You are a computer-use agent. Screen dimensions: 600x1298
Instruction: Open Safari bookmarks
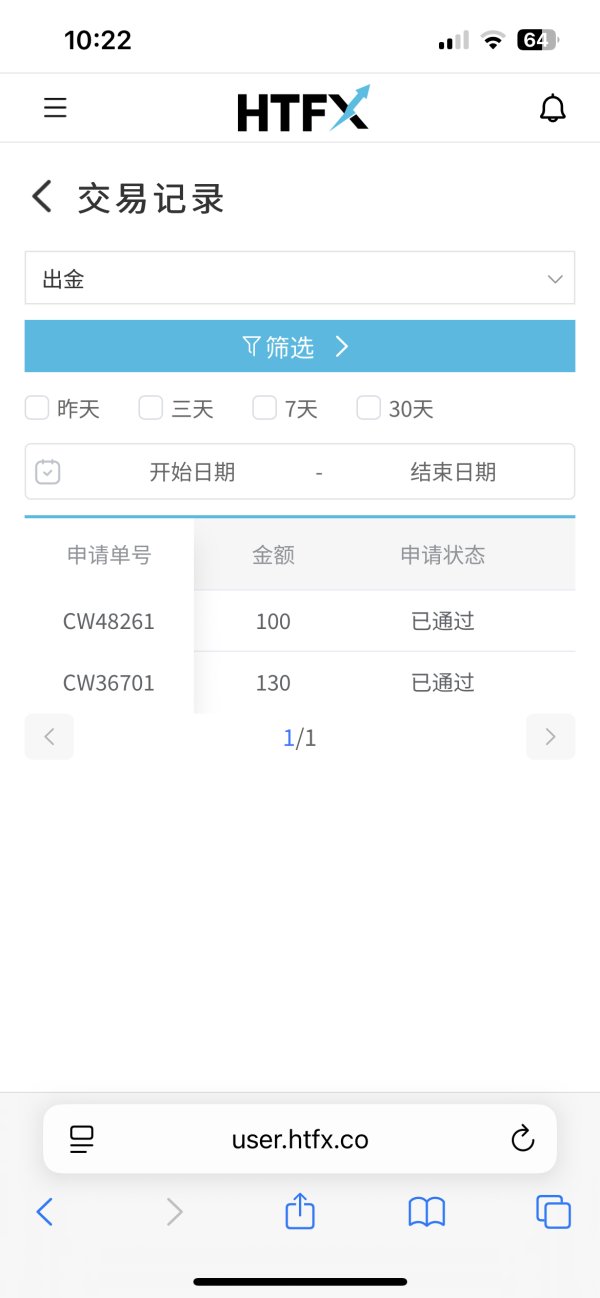pos(427,1213)
